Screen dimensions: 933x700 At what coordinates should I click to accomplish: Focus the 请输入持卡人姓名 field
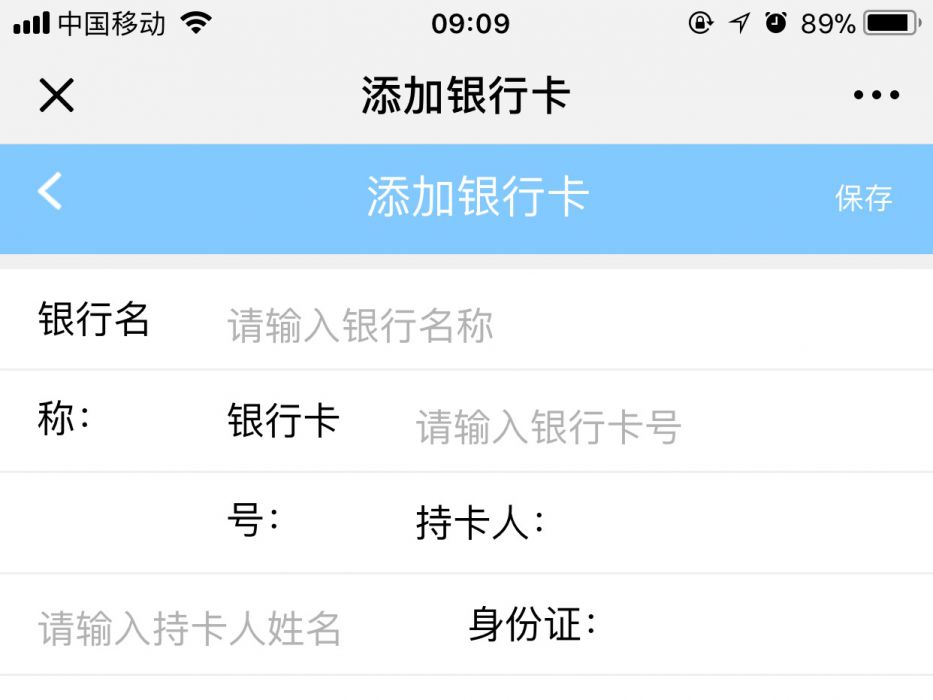(x=190, y=629)
